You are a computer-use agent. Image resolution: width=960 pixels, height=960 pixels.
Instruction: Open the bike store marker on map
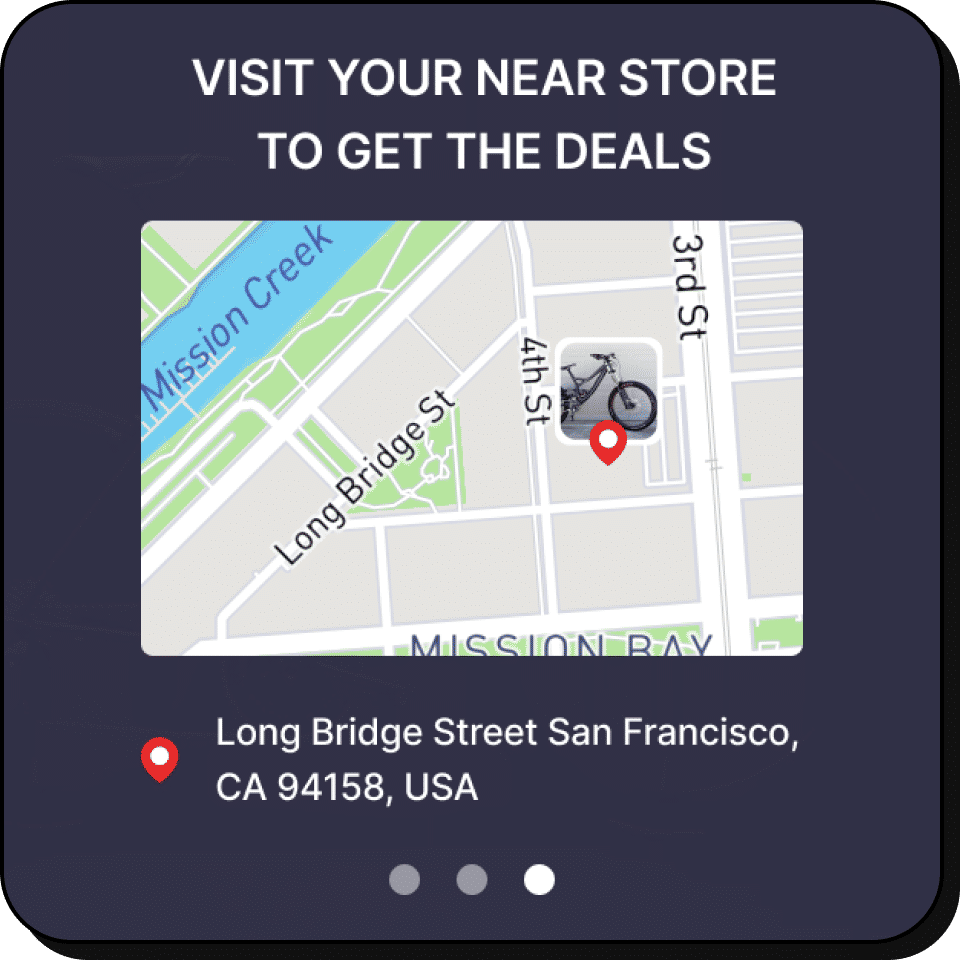click(x=608, y=391)
